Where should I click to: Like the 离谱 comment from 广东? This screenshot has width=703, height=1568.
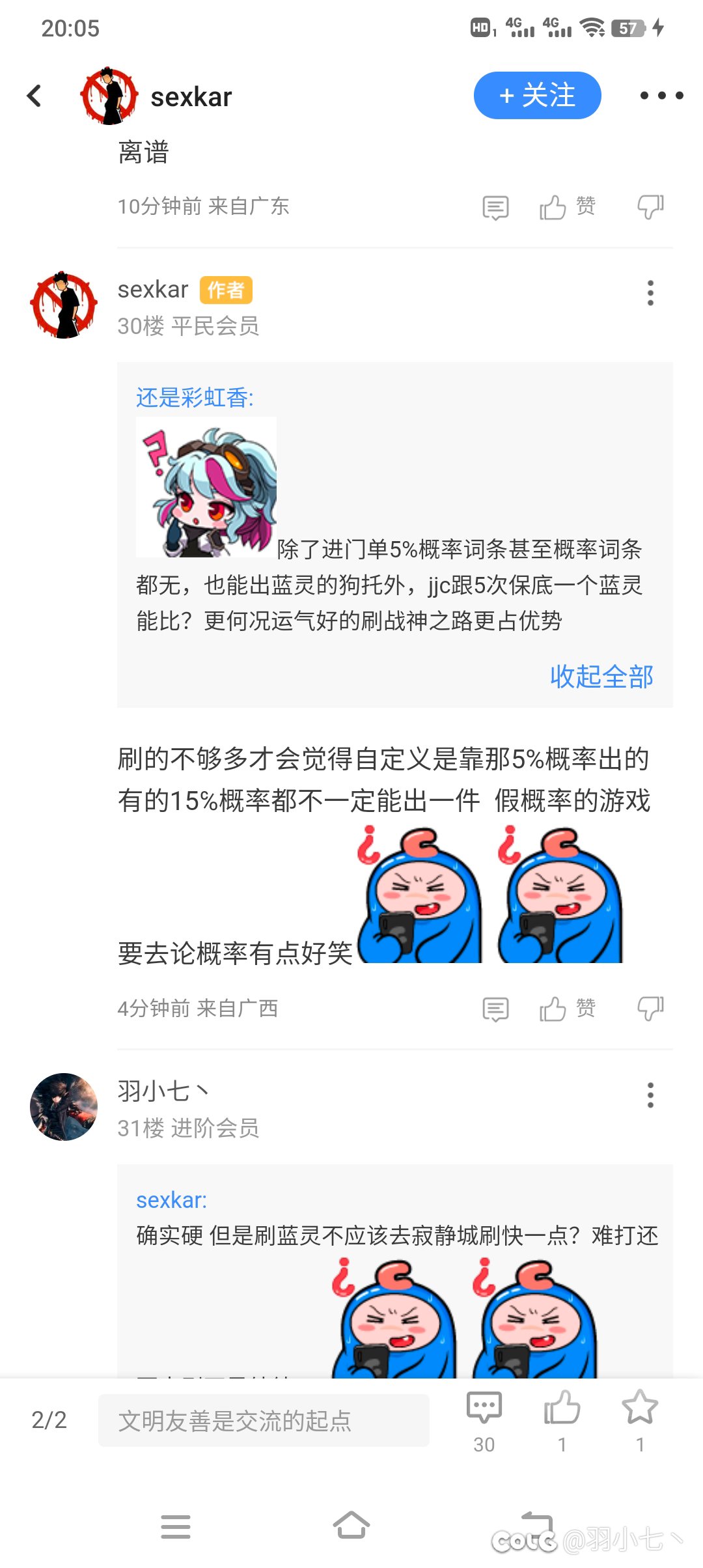coord(567,207)
